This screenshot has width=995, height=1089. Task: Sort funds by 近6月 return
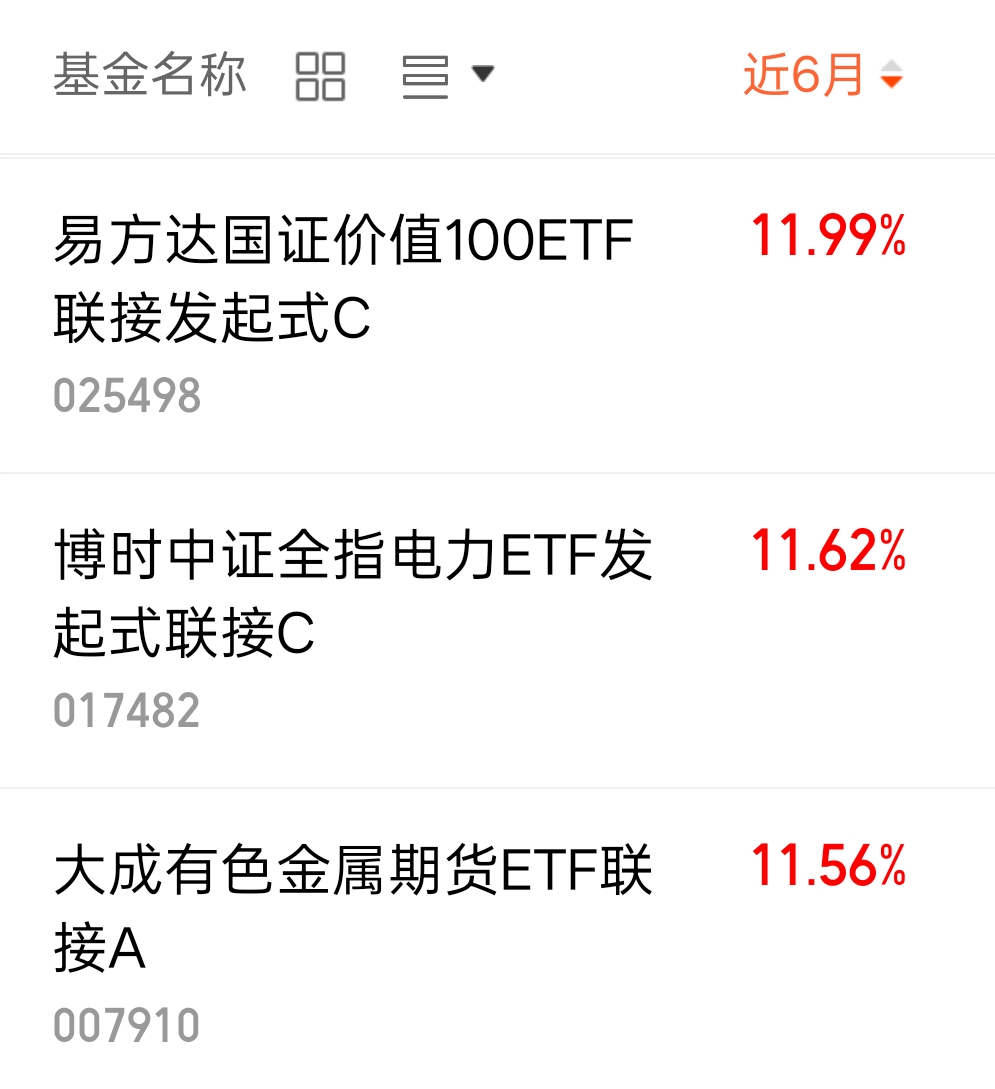[823, 74]
